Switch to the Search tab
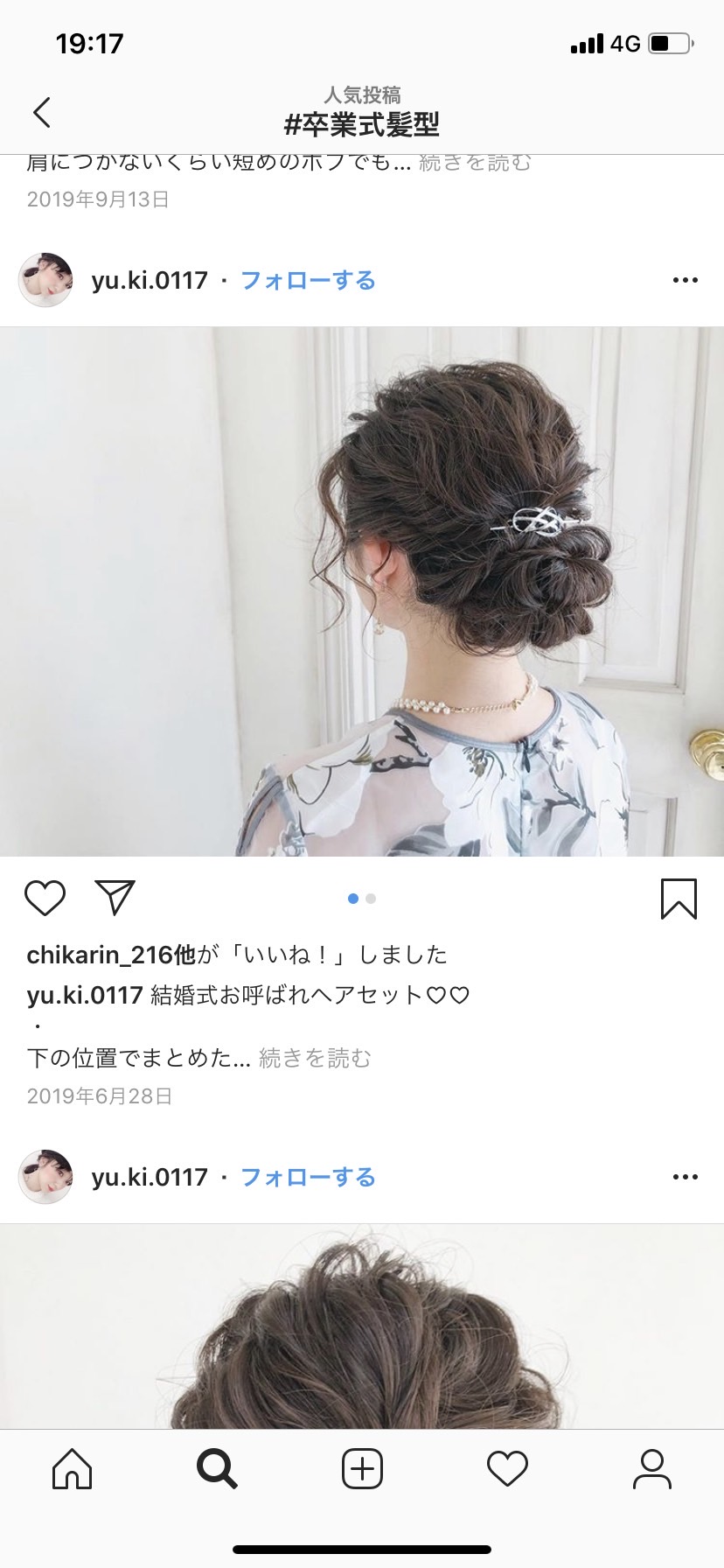 (217, 1469)
